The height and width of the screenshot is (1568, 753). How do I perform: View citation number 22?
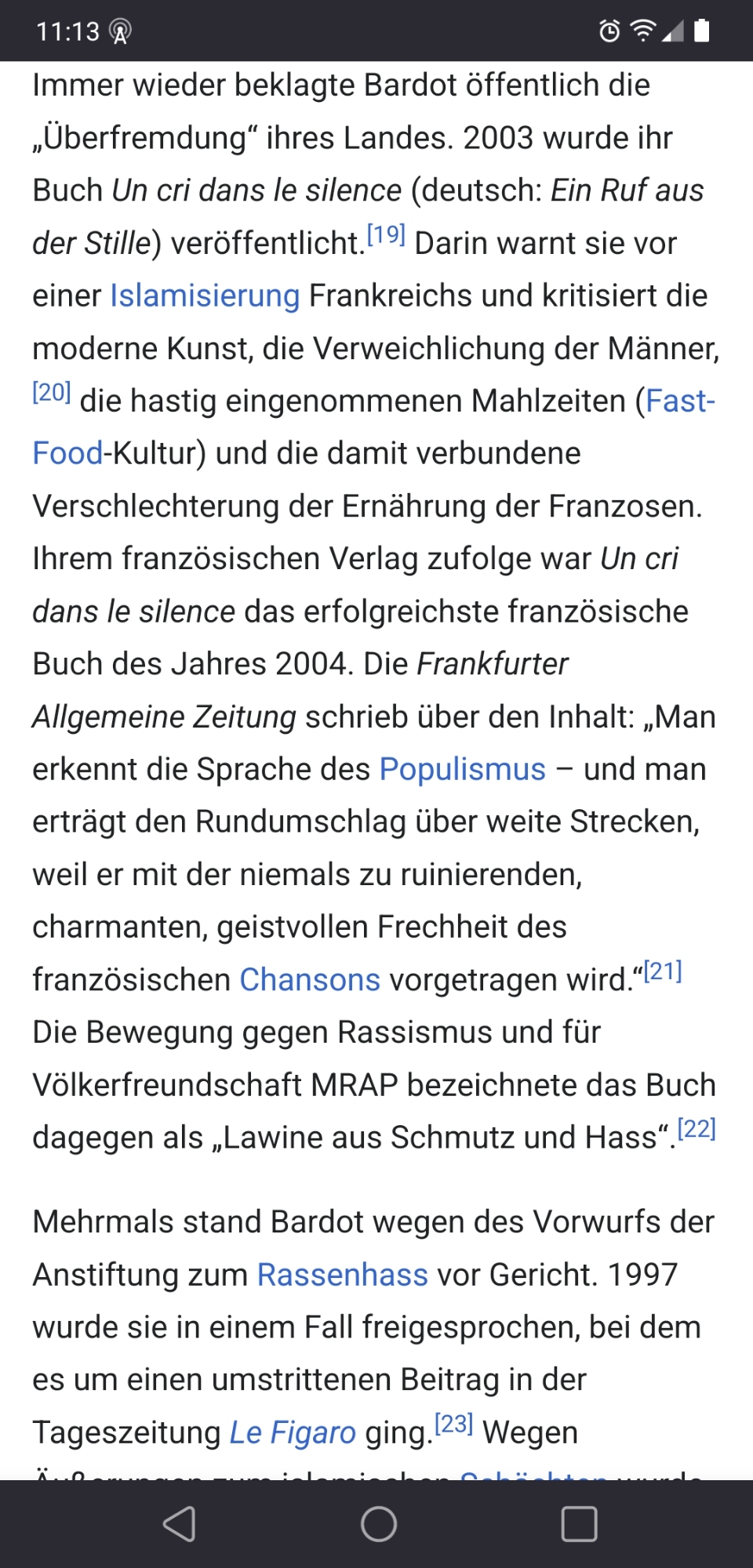click(697, 1129)
